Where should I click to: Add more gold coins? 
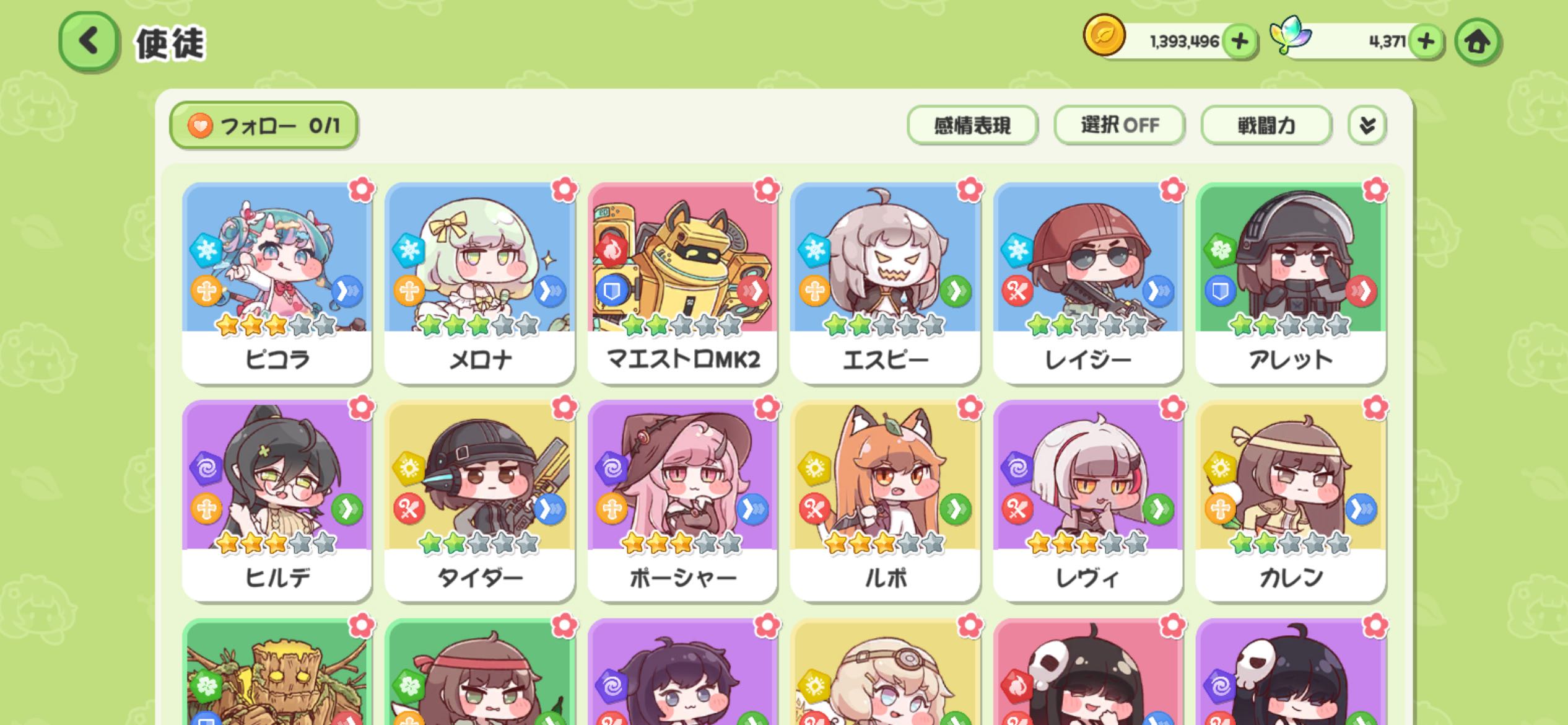click(1239, 42)
